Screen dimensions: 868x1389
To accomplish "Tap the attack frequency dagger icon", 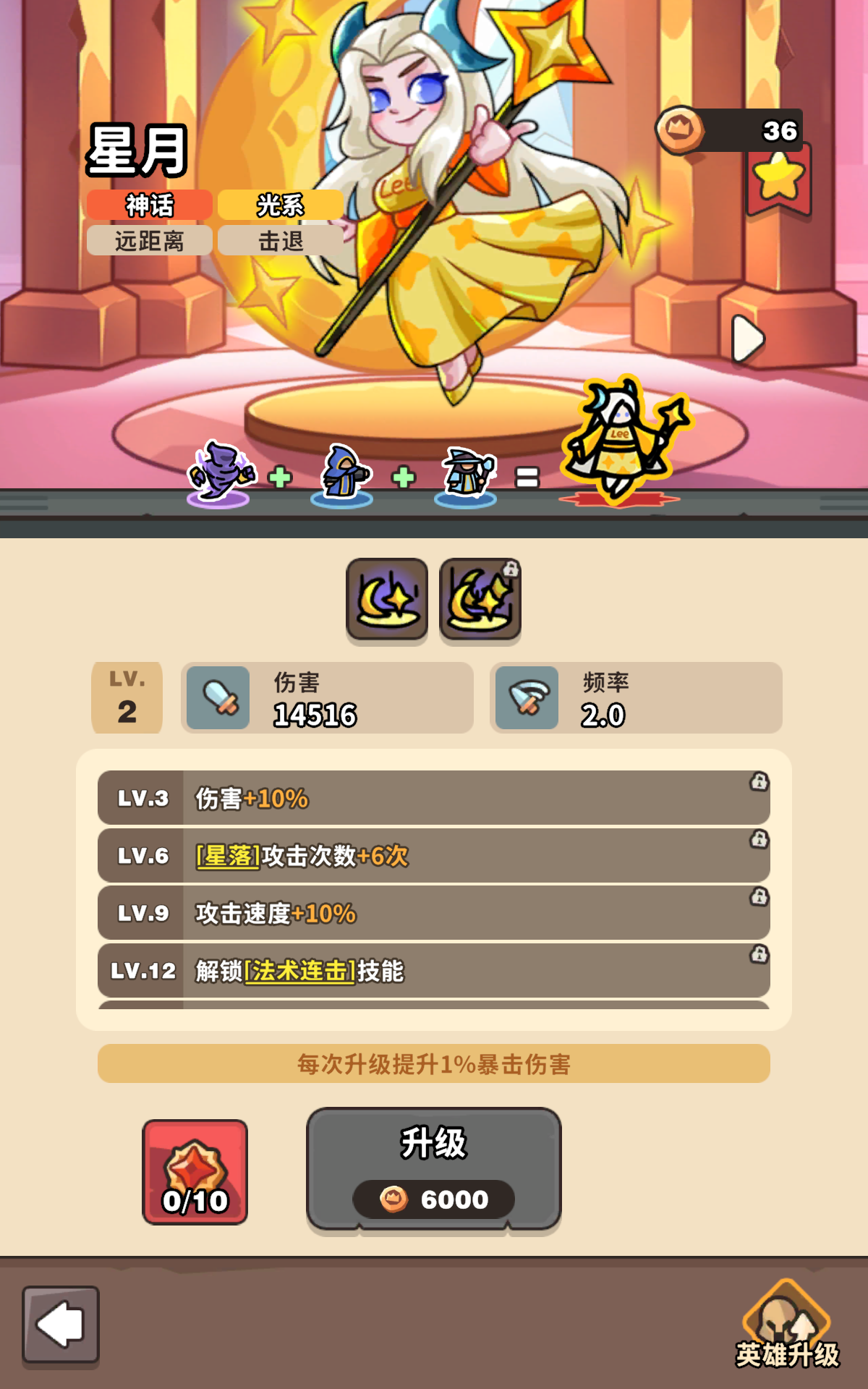I will coord(526,698).
